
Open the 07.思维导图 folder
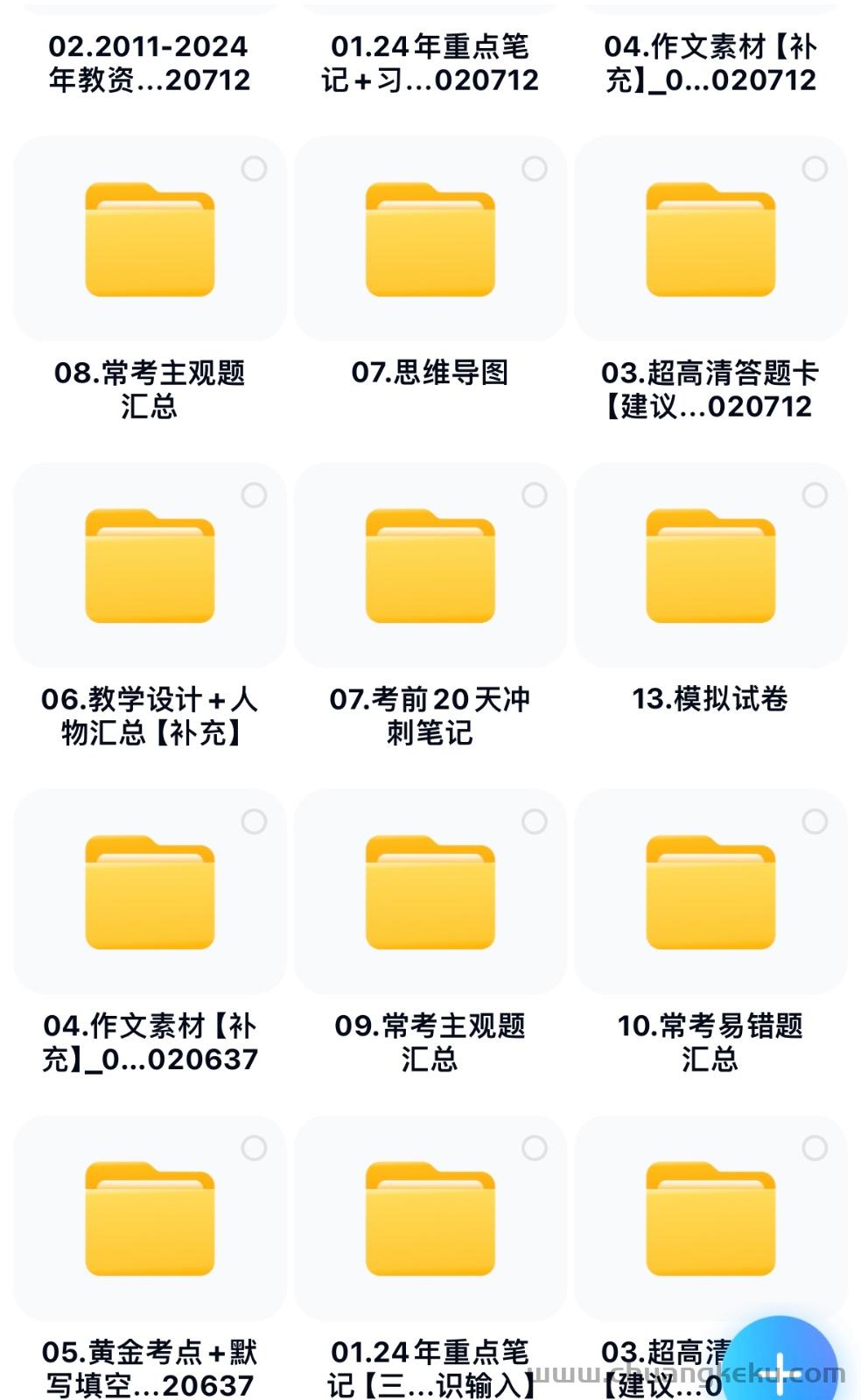(430, 239)
